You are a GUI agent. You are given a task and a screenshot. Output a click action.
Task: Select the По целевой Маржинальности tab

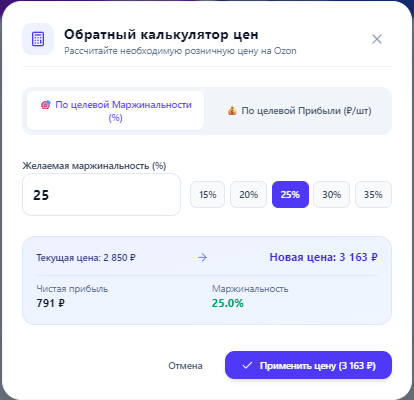point(115,111)
